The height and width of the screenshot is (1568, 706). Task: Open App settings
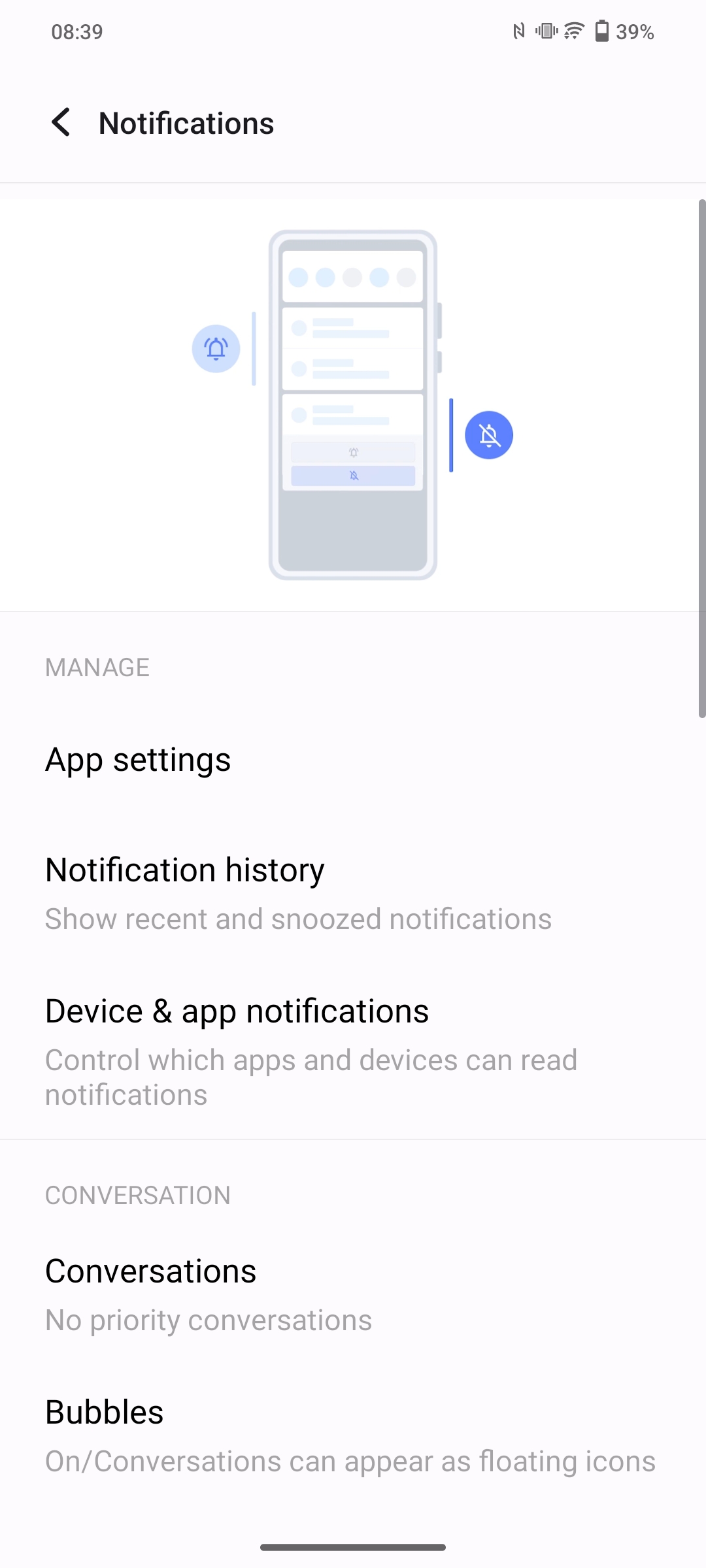tap(138, 760)
